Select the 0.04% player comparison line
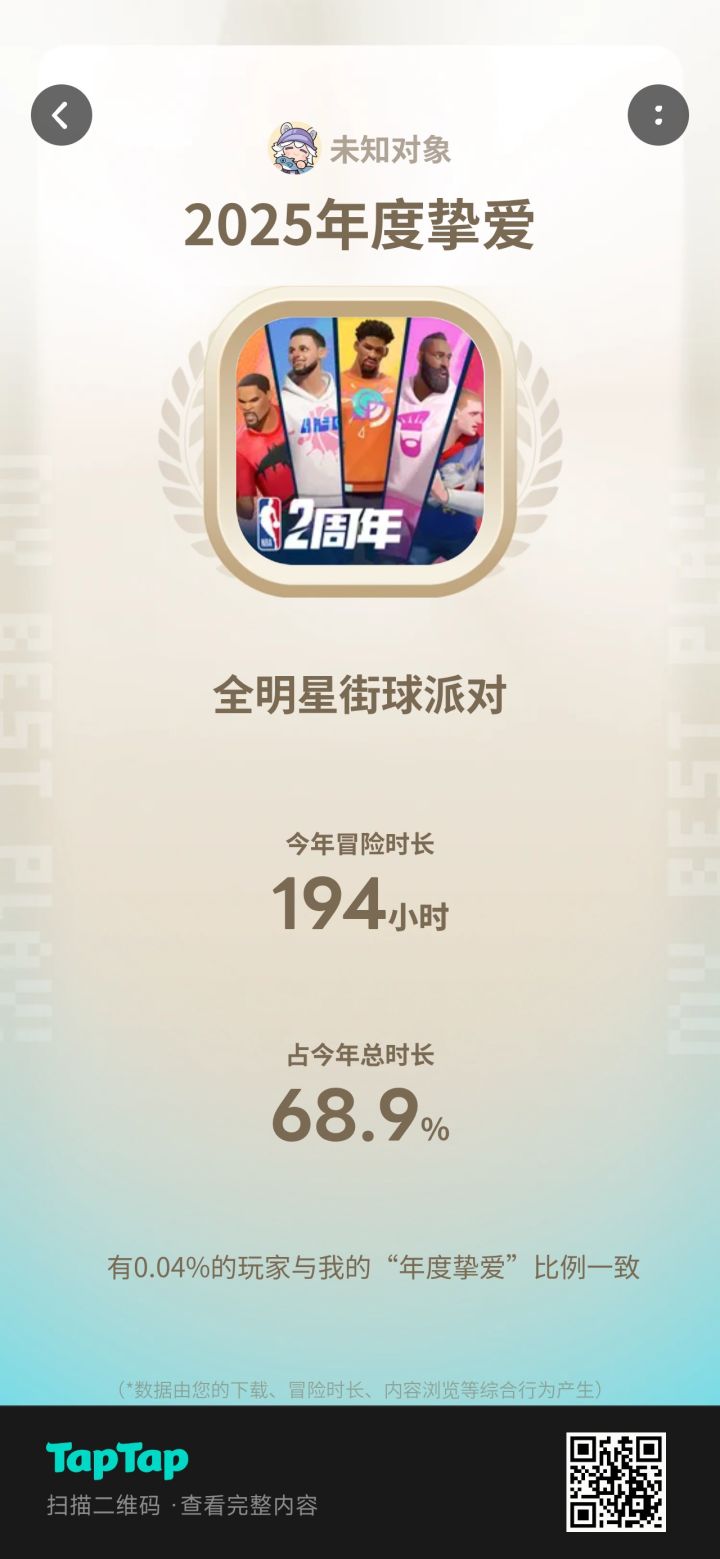This screenshot has height=1559, width=720. (360, 1266)
